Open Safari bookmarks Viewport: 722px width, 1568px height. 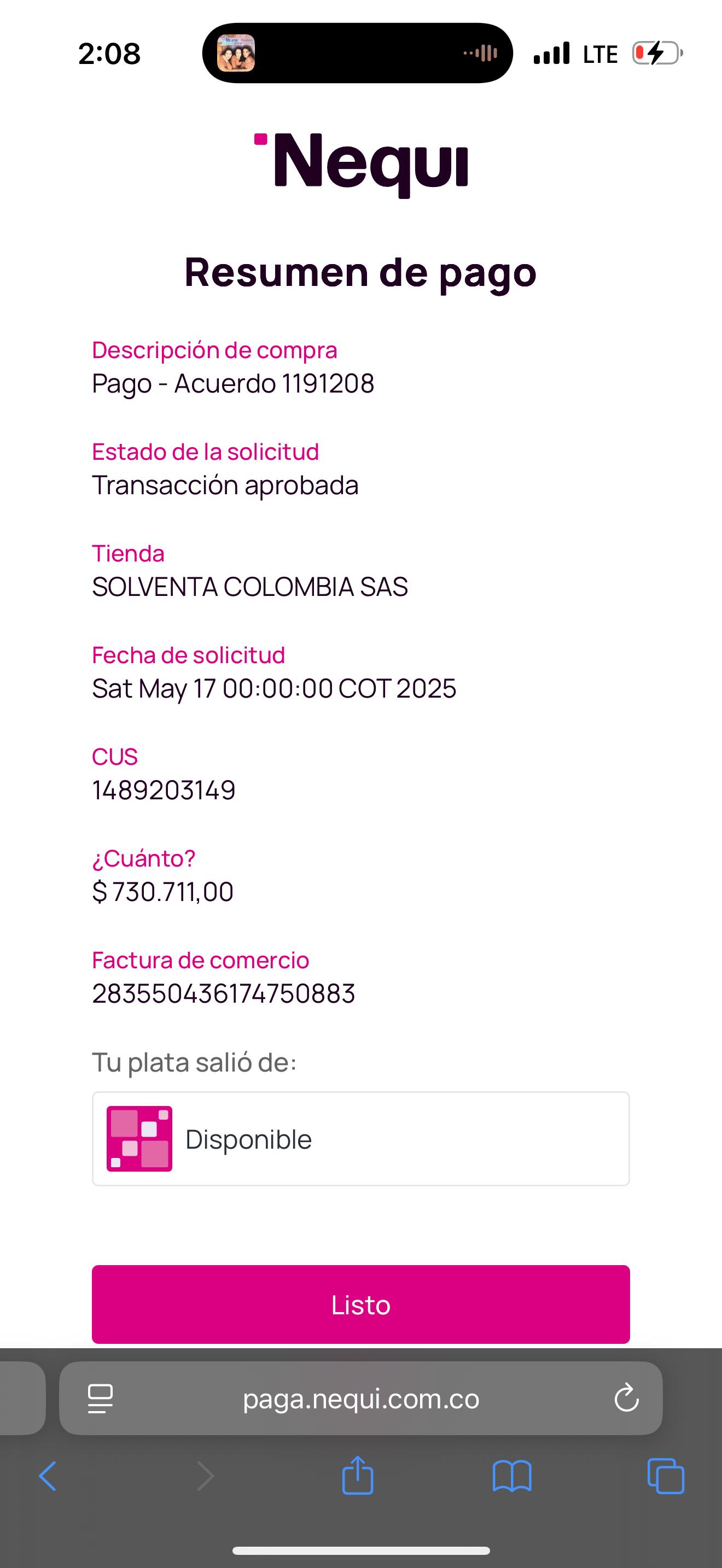coord(511,1476)
